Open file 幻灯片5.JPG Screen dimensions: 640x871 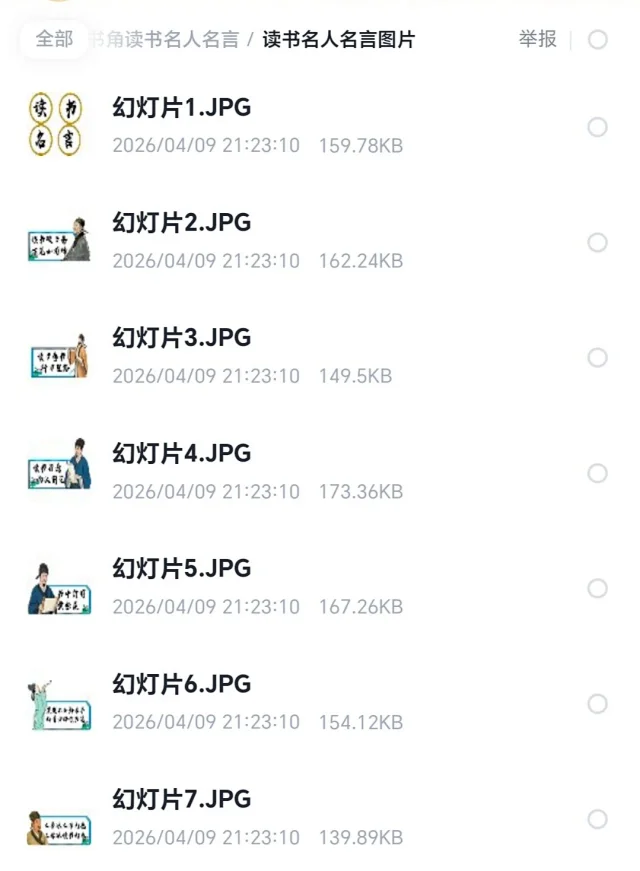coord(181,569)
